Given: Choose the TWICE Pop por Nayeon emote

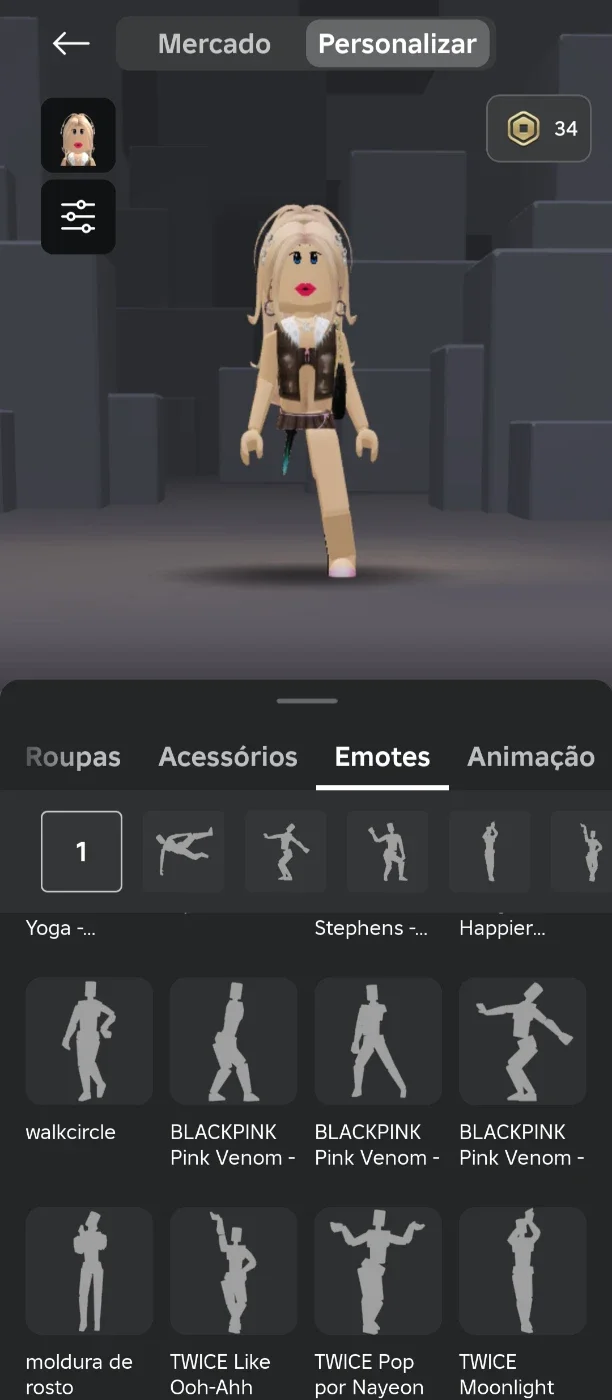Looking at the screenshot, I should pyautogui.click(x=378, y=1300).
